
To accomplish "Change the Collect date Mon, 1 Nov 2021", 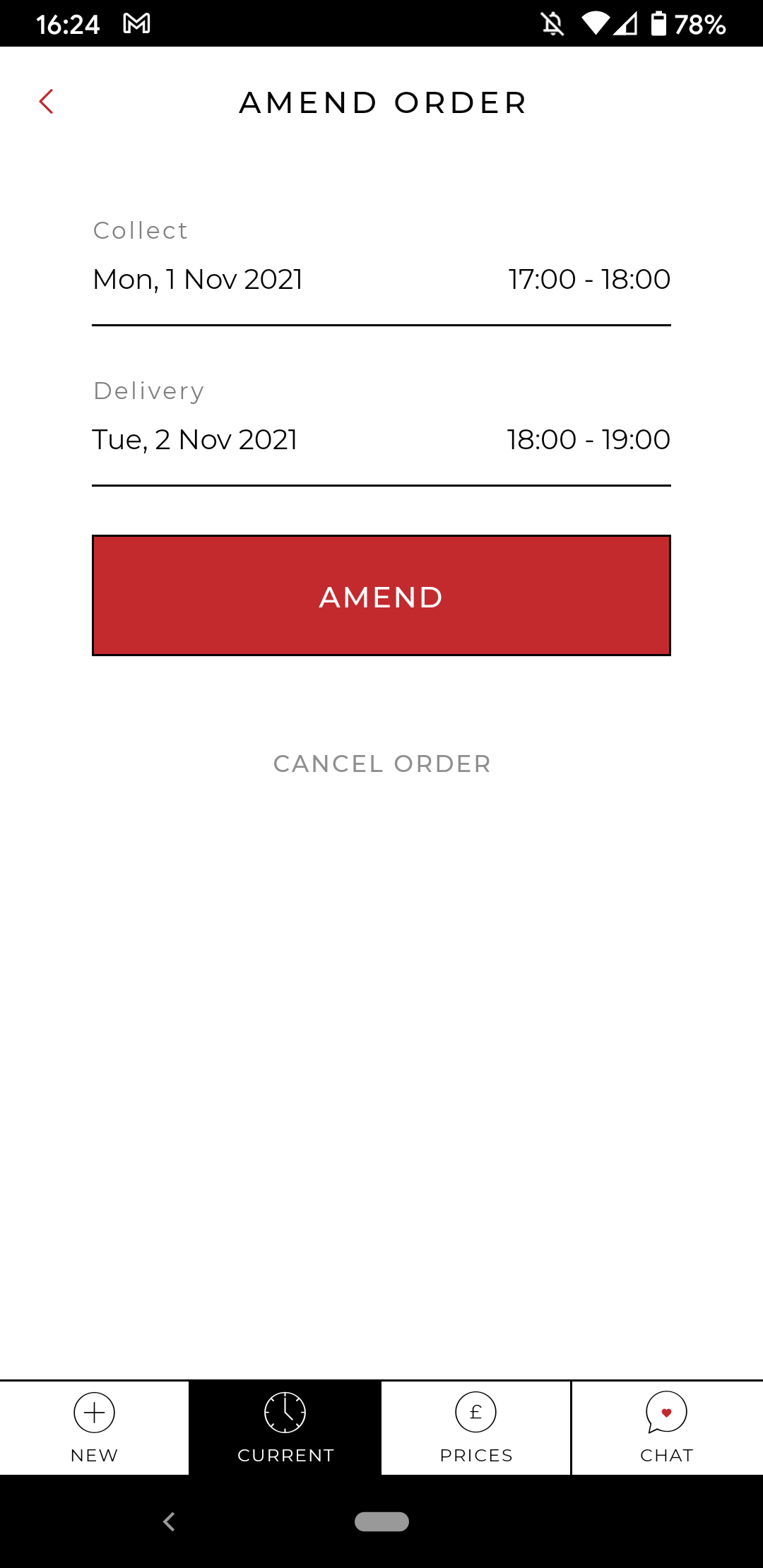I will (198, 280).
